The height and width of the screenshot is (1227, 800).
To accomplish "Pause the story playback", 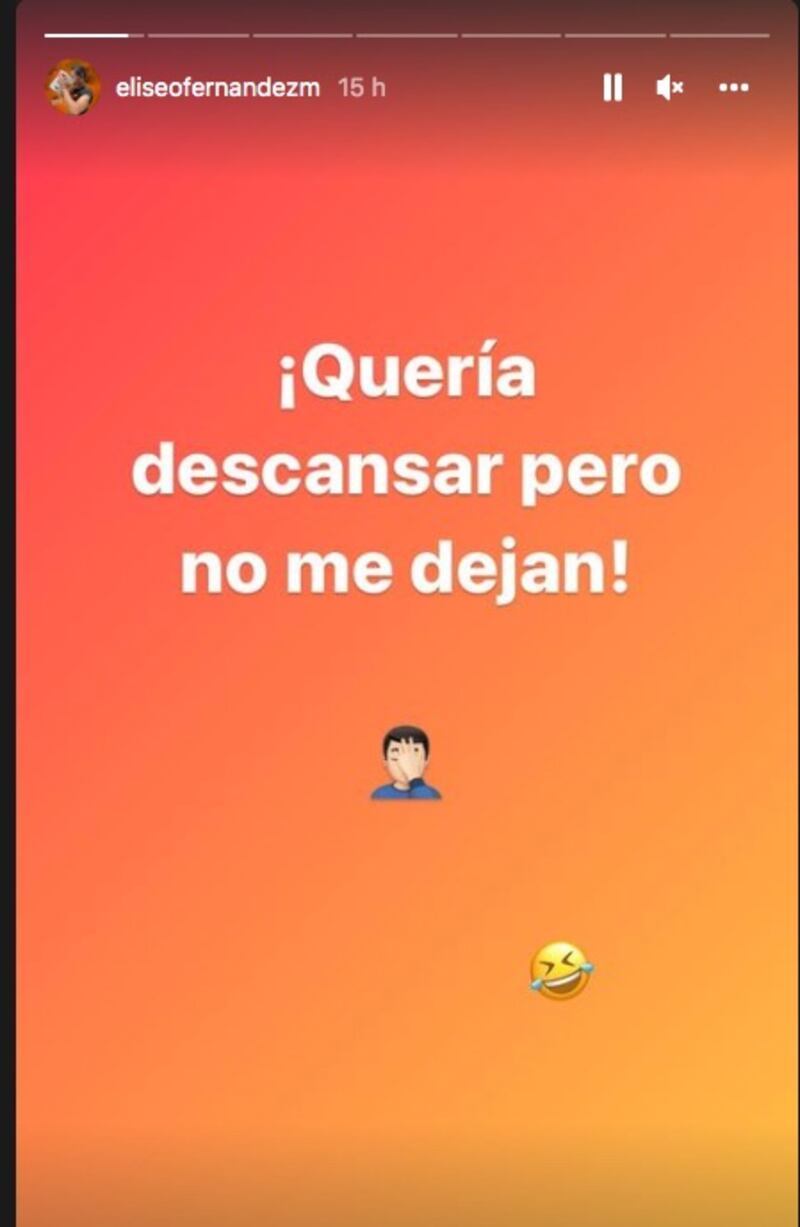I will click(x=612, y=88).
